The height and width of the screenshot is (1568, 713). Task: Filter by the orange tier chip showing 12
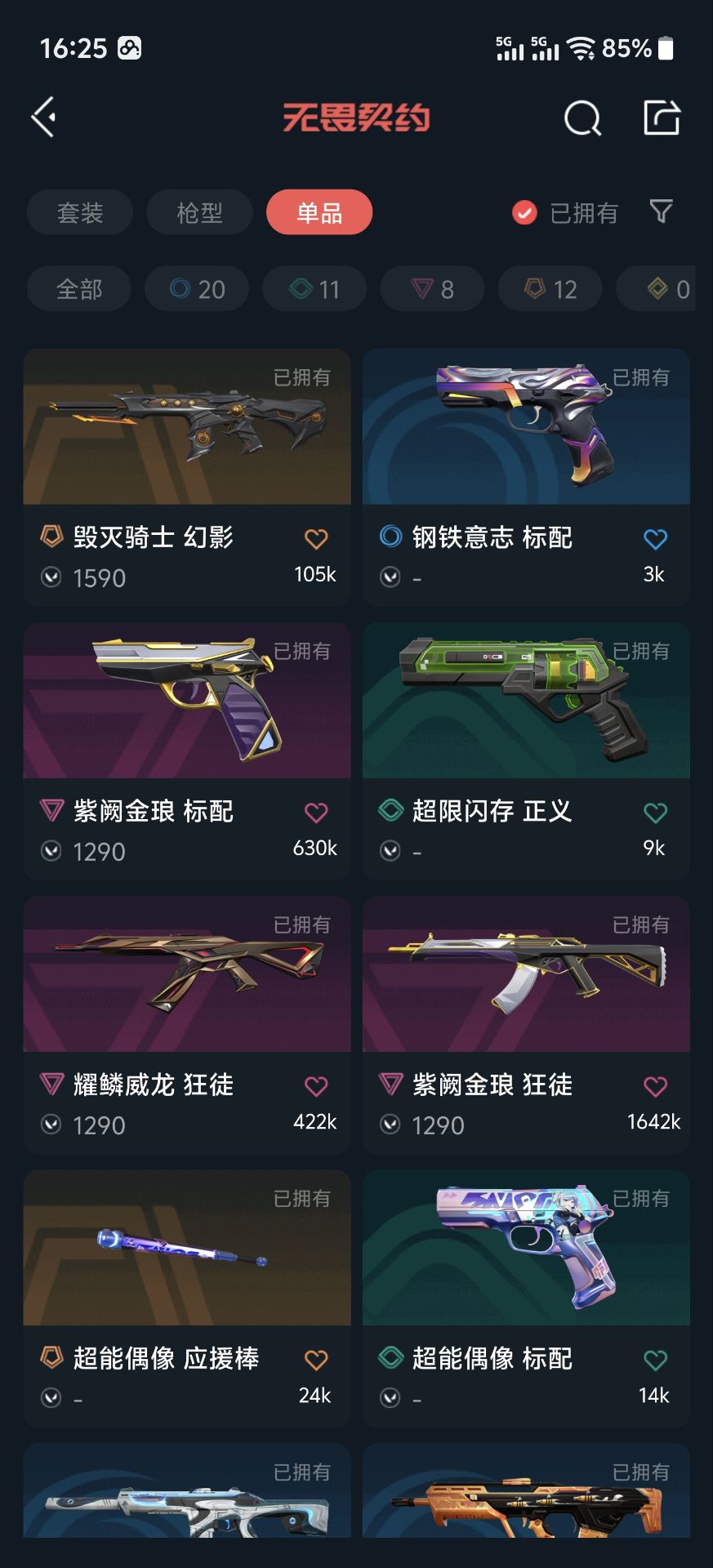point(550,288)
